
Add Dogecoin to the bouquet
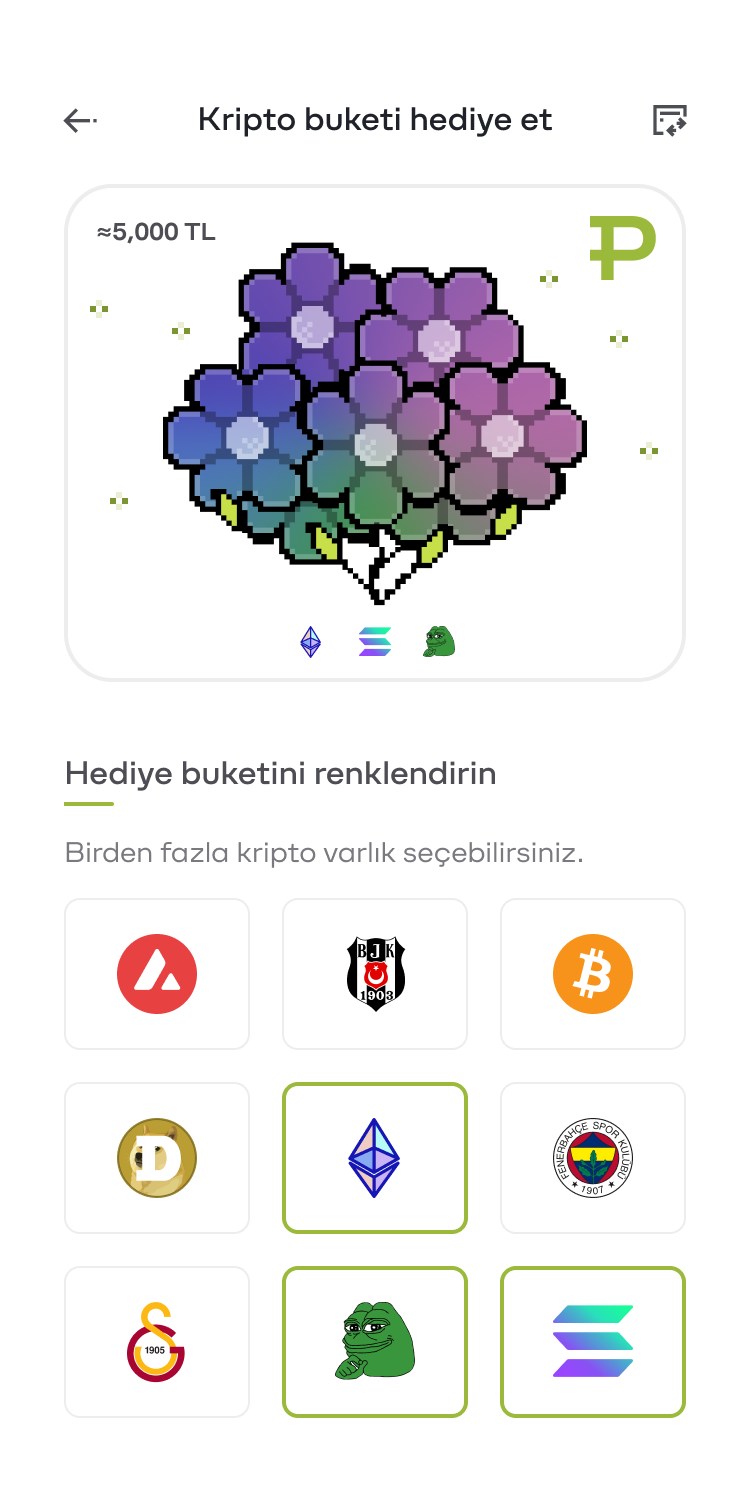pos(157,1158)
